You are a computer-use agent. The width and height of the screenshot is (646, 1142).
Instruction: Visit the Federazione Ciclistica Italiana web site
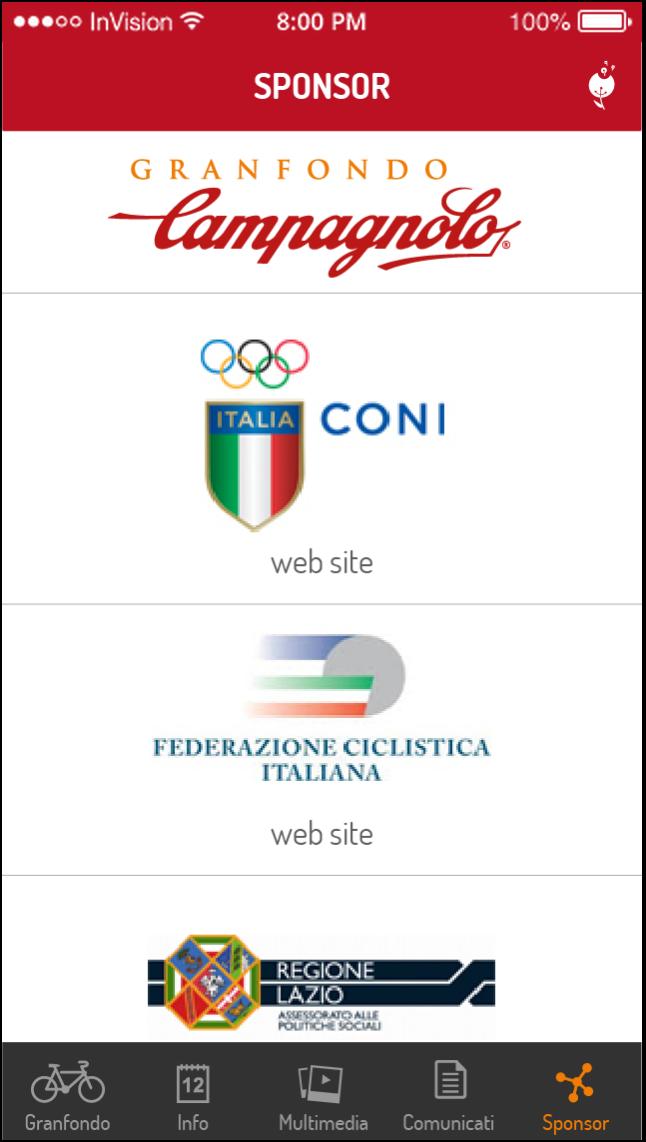(x=322, y=833)
